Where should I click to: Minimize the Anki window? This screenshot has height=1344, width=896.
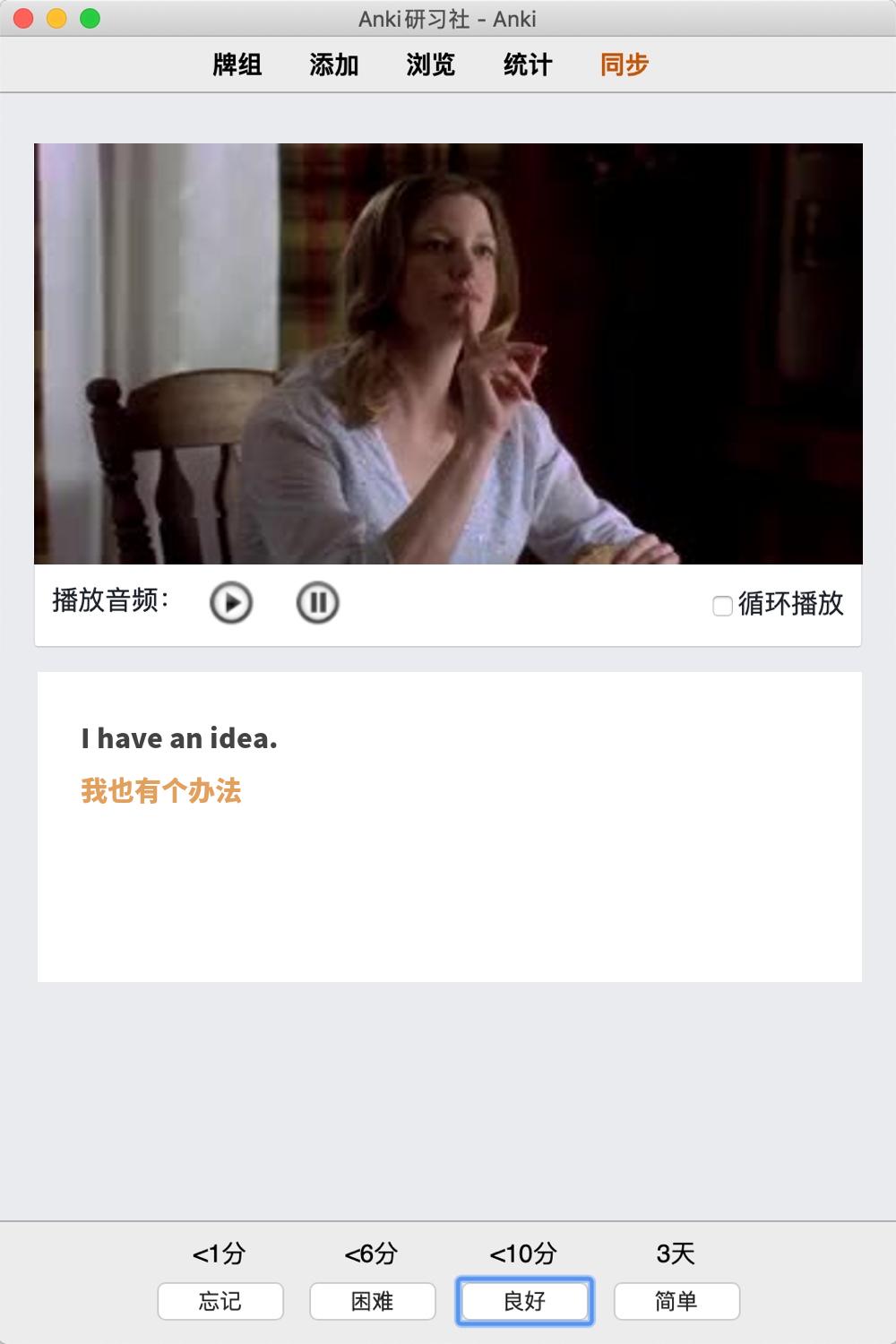(x=56, y=18)
